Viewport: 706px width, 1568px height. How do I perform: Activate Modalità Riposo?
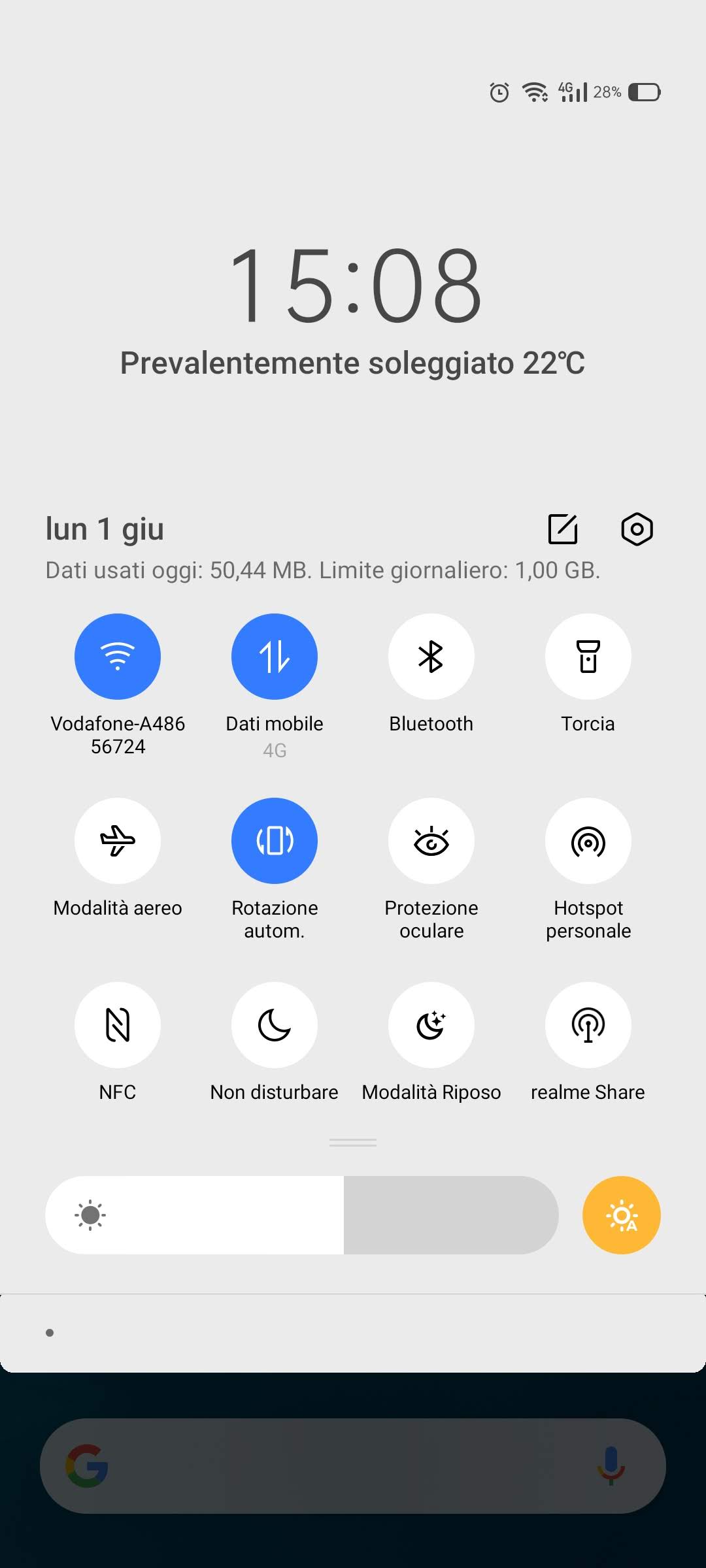431,1025
